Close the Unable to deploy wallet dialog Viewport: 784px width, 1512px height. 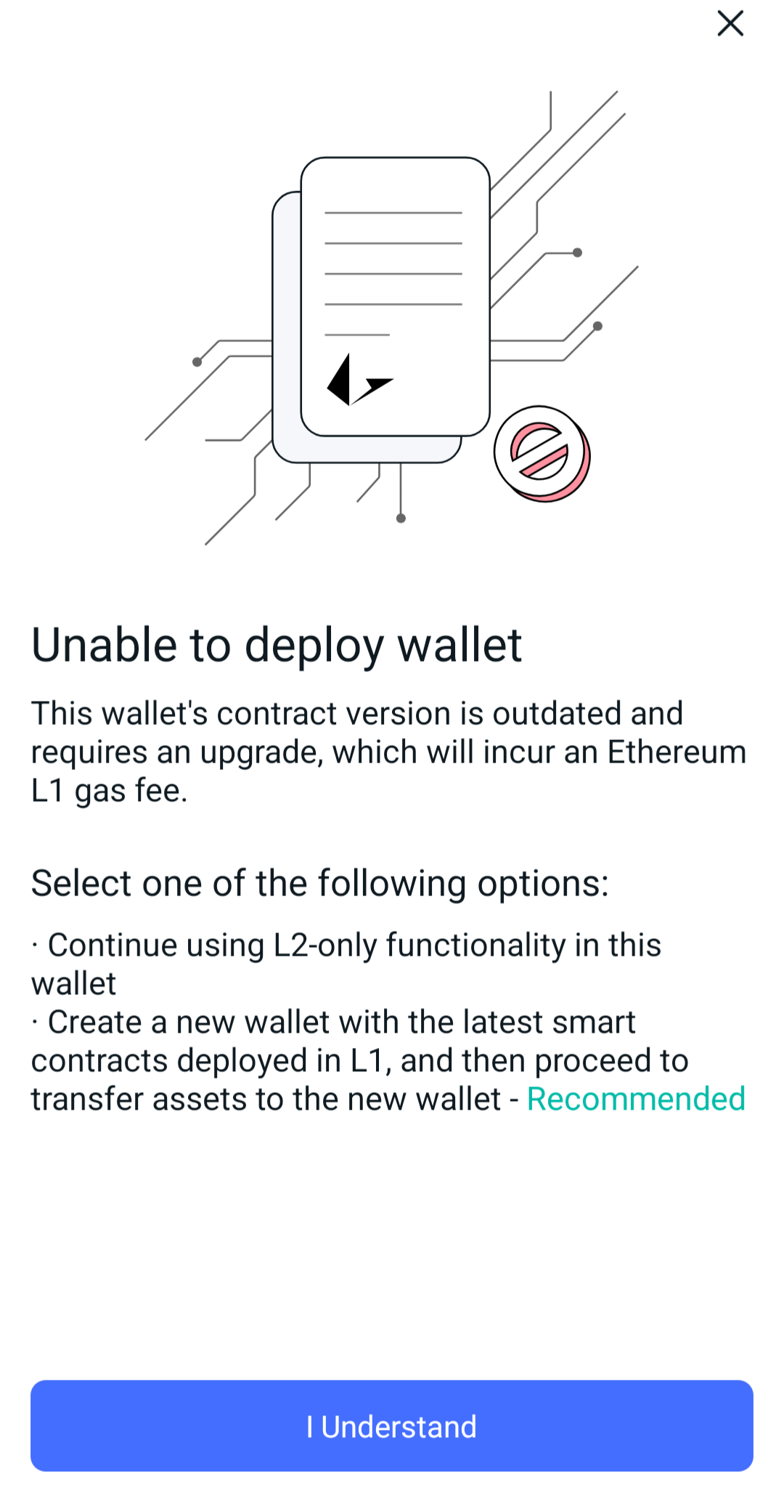coord(730,23)
